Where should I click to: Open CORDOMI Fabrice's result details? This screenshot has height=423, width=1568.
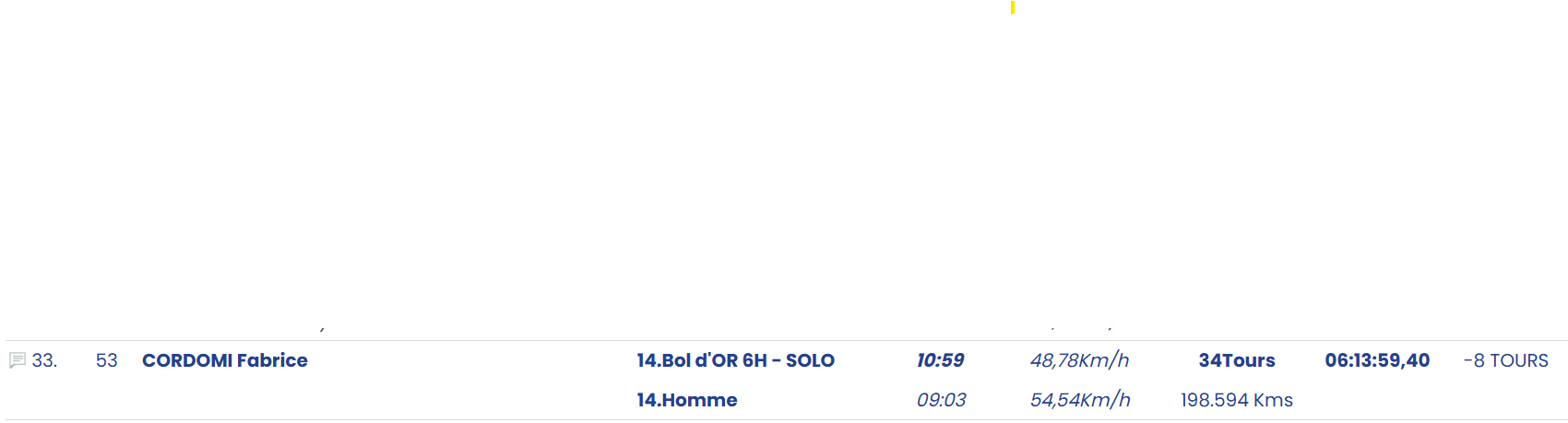(x=225, y=360)
